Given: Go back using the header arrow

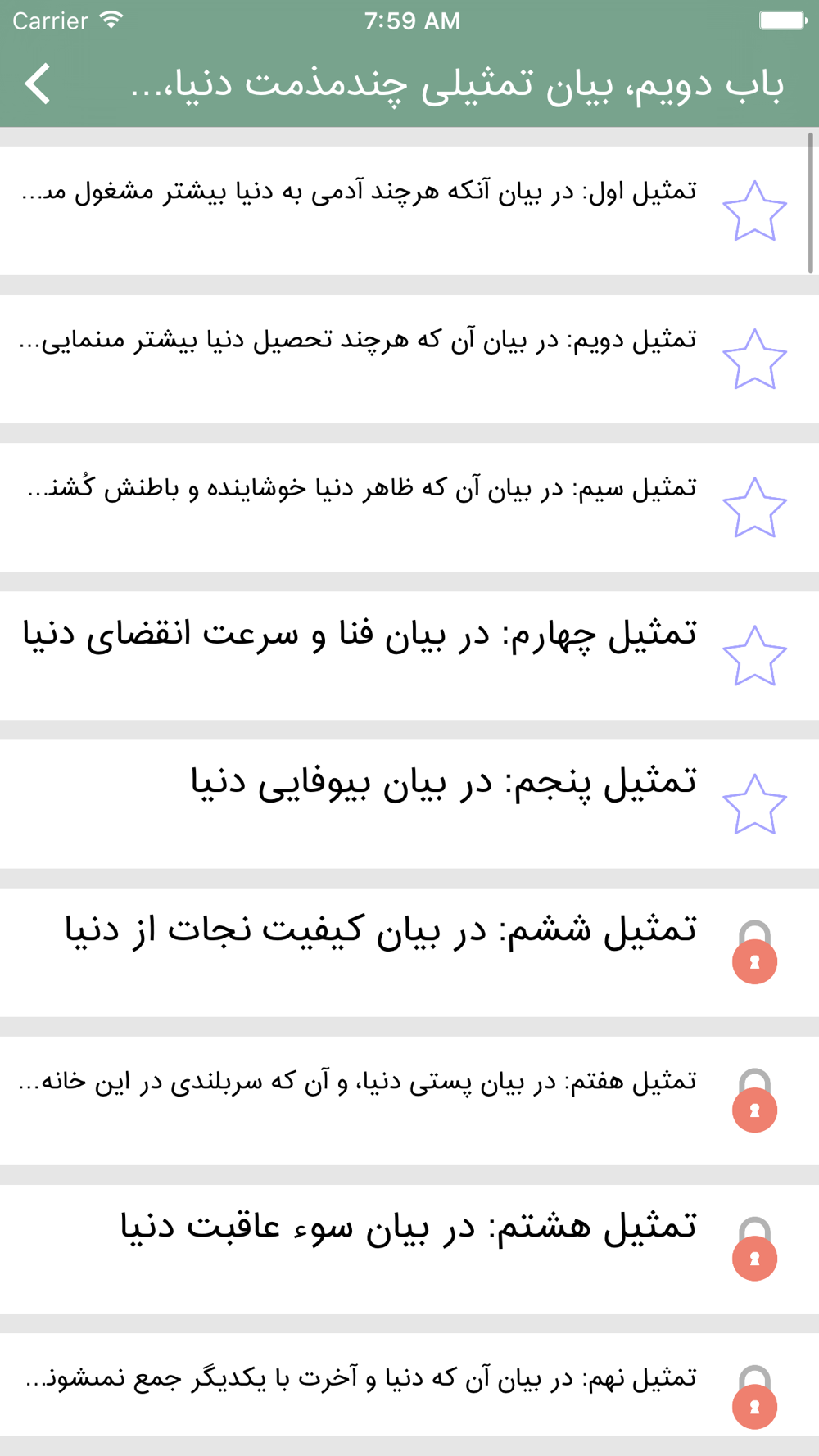Looking at the screenshot, I should (x=38, y=84).
